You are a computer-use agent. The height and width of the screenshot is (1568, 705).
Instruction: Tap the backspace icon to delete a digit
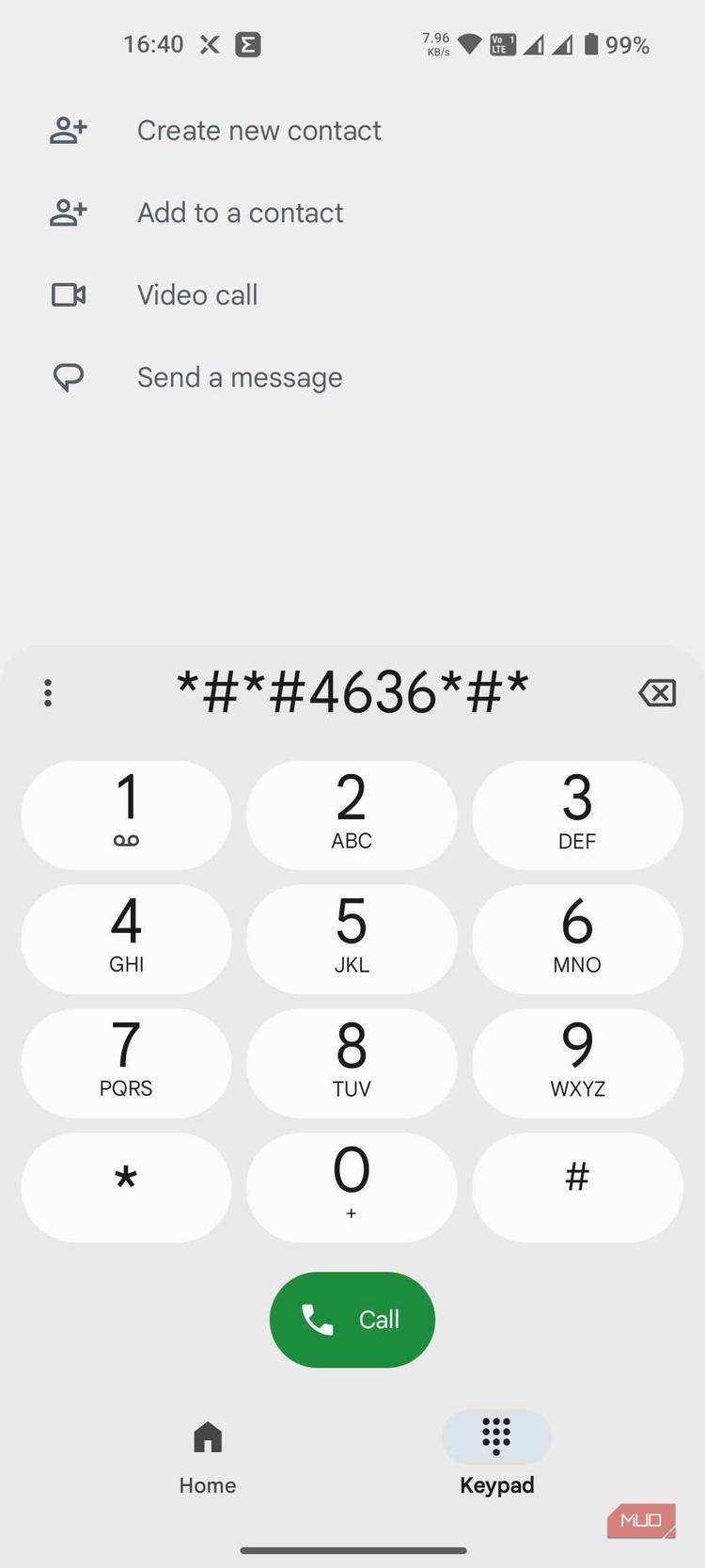point(657,692)
